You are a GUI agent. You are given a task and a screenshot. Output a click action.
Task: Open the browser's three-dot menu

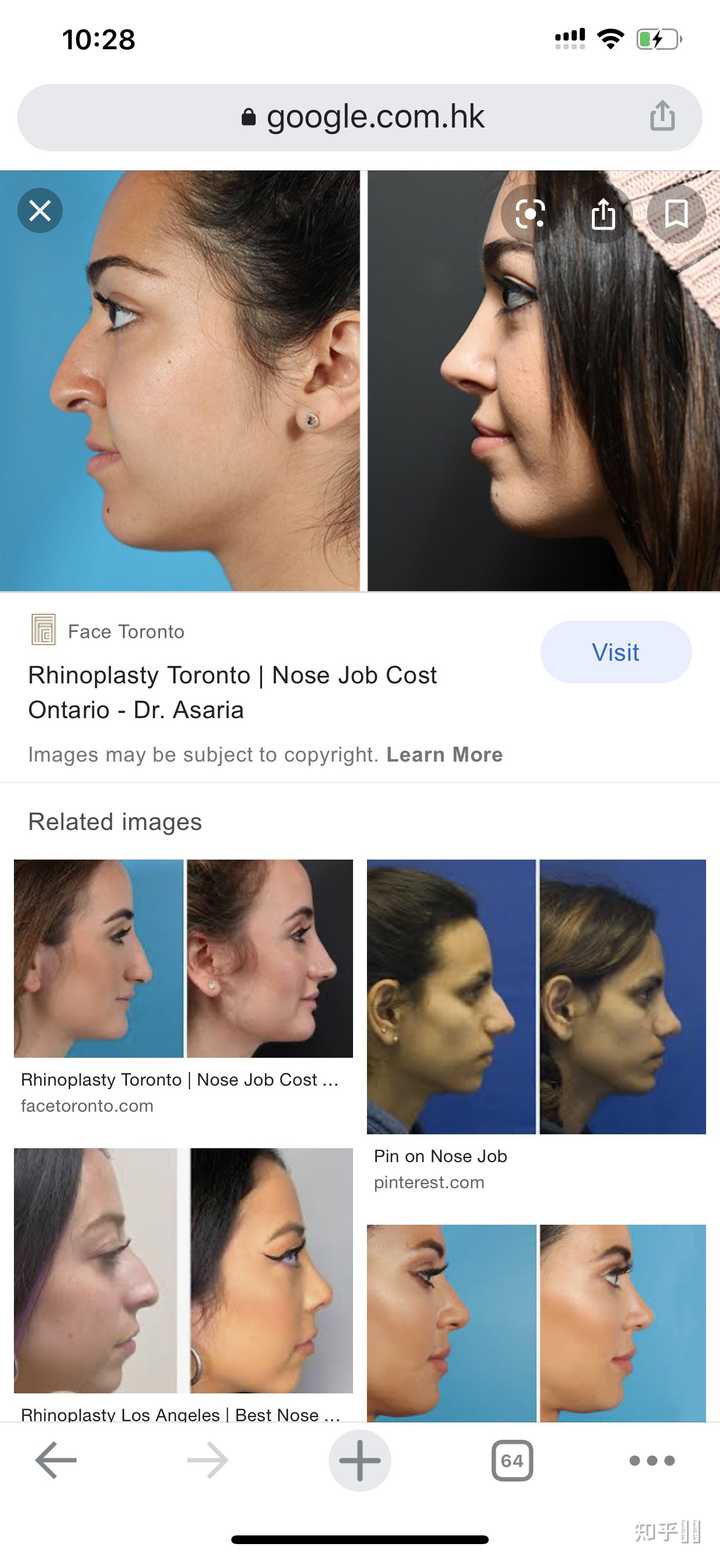(652, 1461)
